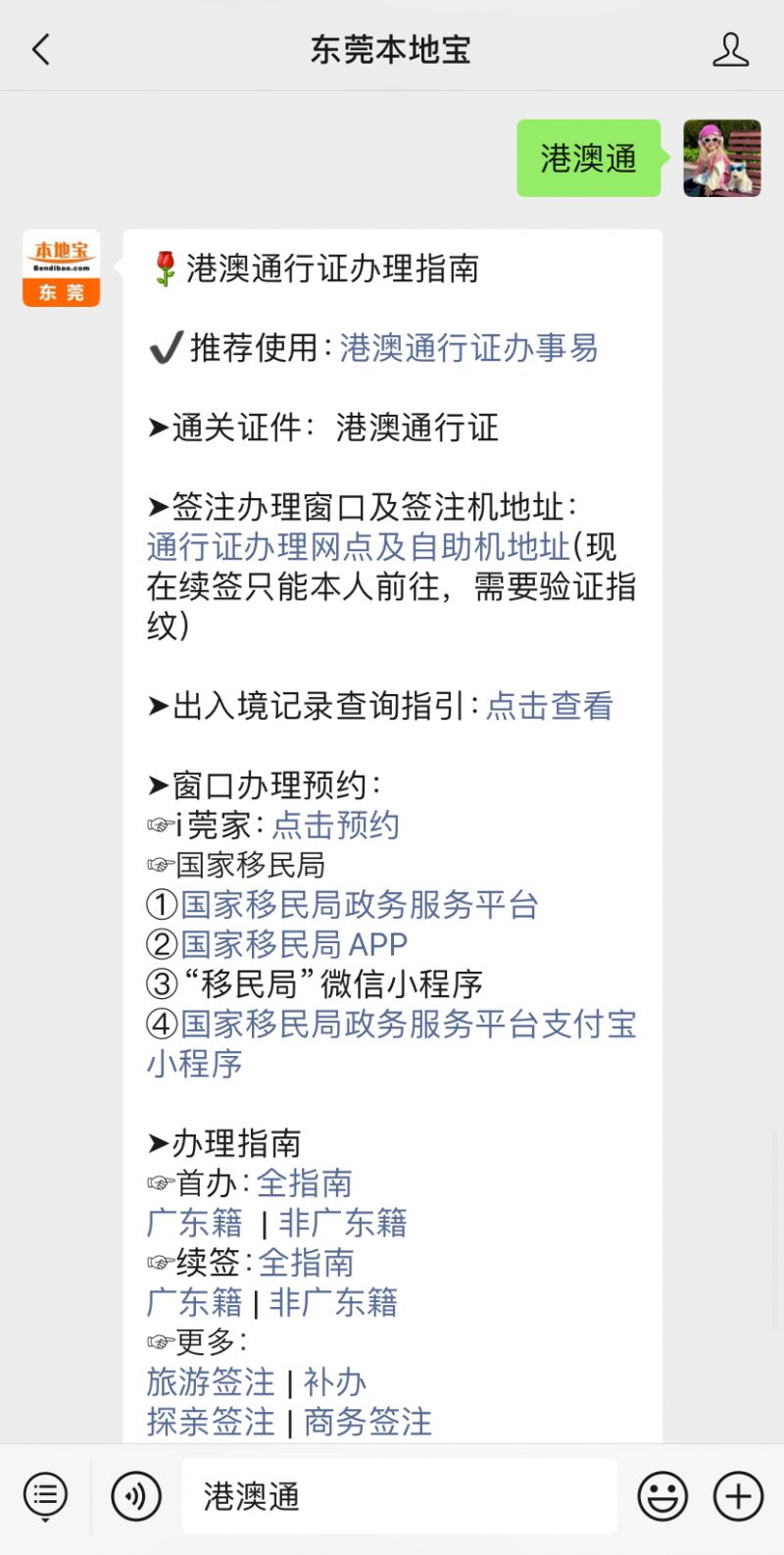
Task: Tap the plus button for attachments
Action: click(738, 1496)
